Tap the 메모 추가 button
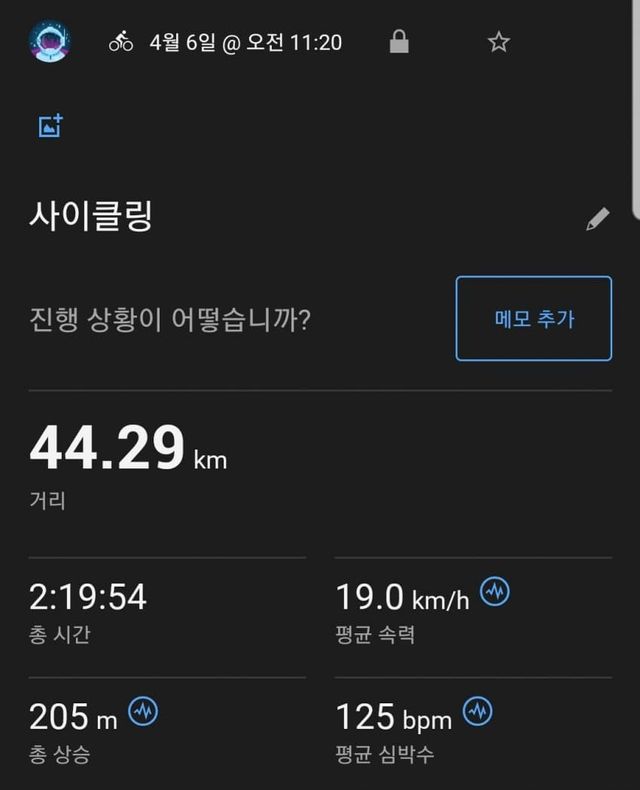Viewport: 640px width, 790px height. 534,319
